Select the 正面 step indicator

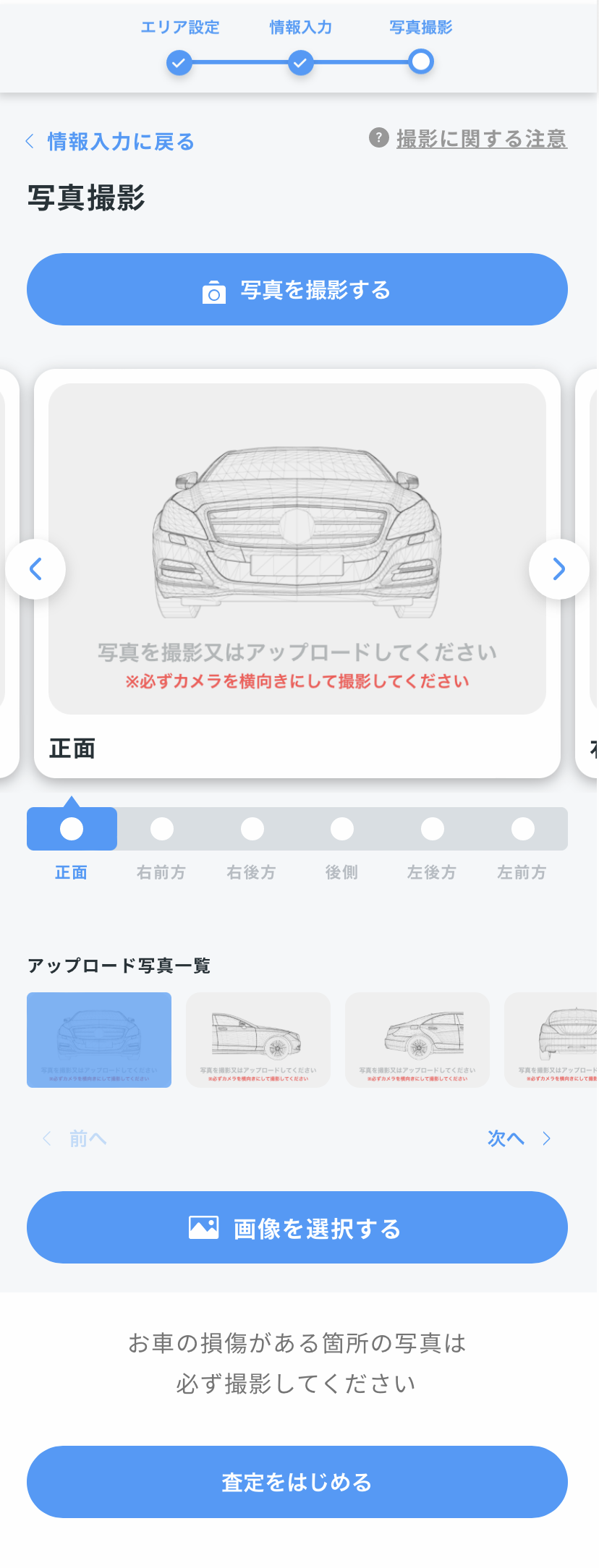pyautogui.click(x=72, y=829)
